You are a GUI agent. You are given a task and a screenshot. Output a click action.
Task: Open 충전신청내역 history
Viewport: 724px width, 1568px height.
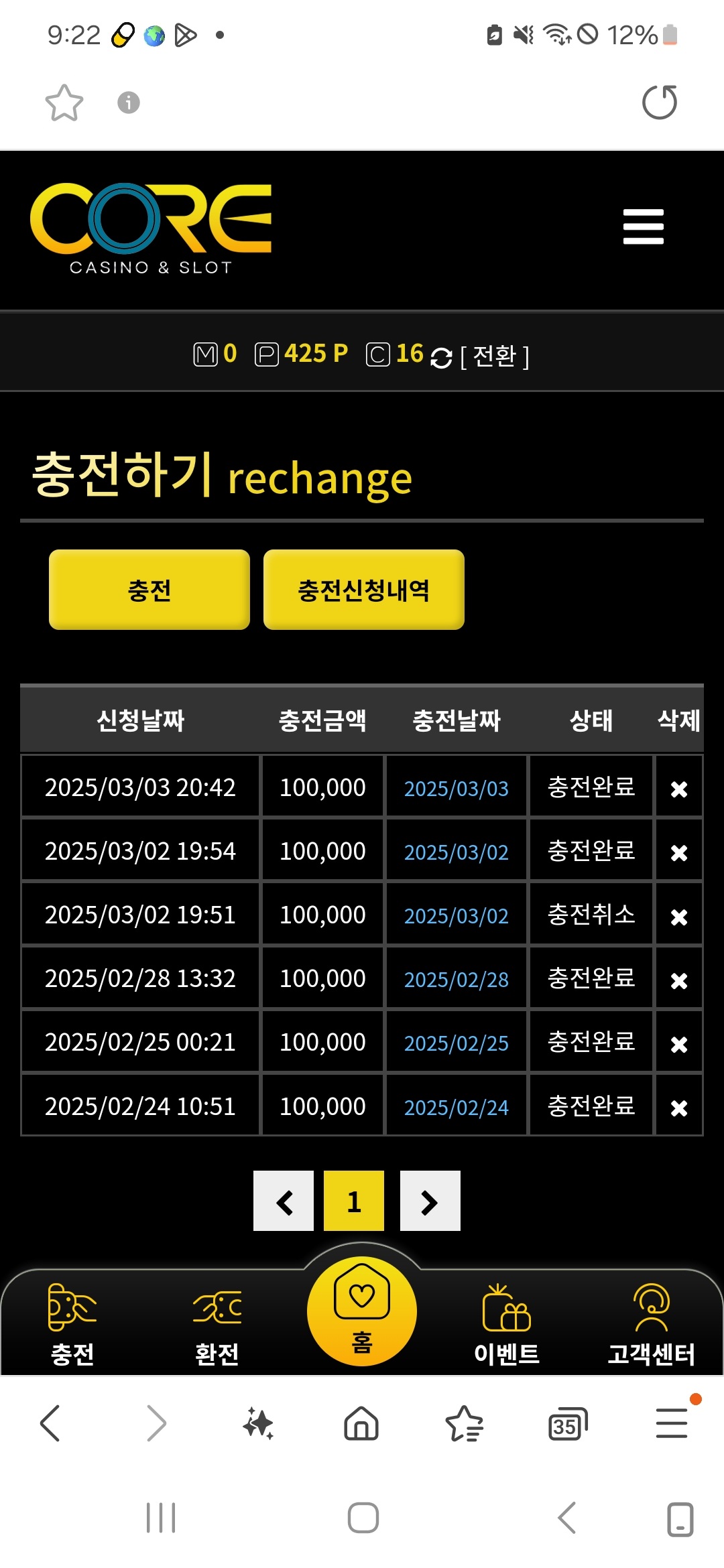click(364, 590)
